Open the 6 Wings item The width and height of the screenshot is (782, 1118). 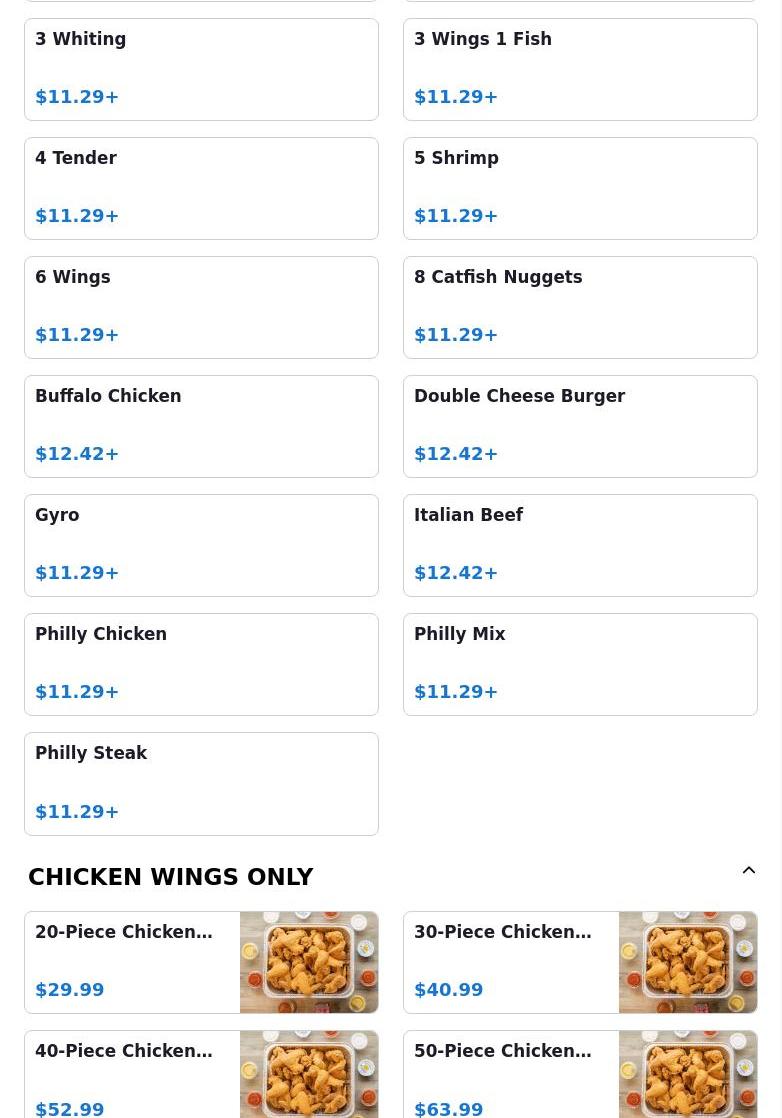[201, 307]
